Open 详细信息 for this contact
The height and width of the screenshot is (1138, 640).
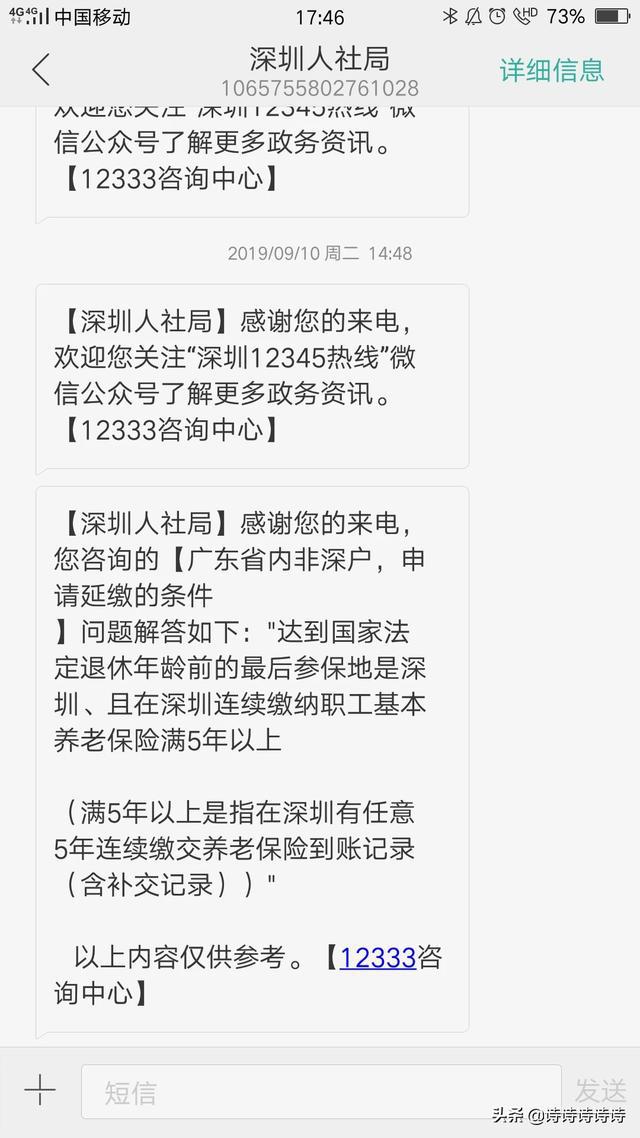click(551, 70)
